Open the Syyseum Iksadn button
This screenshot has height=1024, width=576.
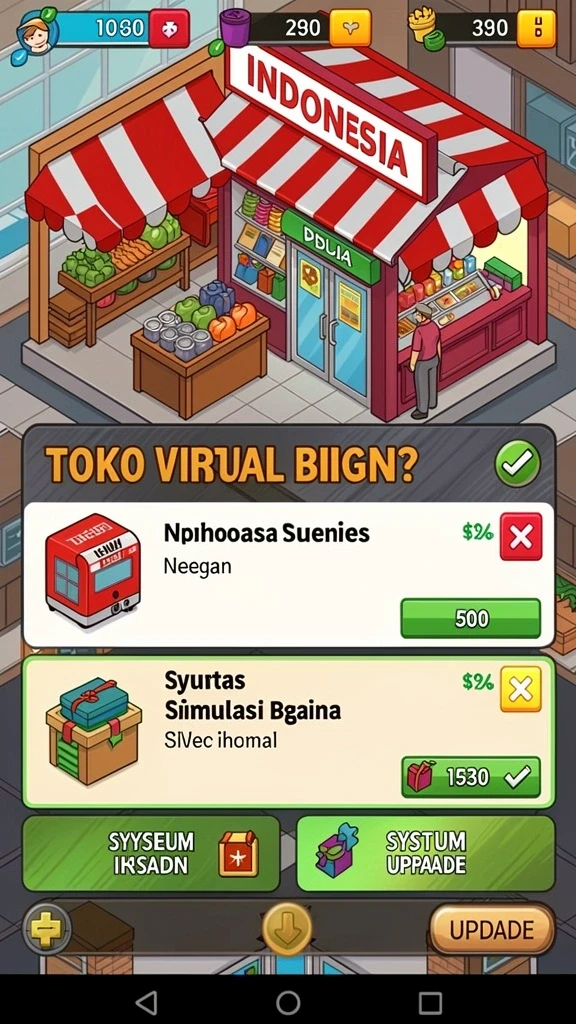coord(152,853)
